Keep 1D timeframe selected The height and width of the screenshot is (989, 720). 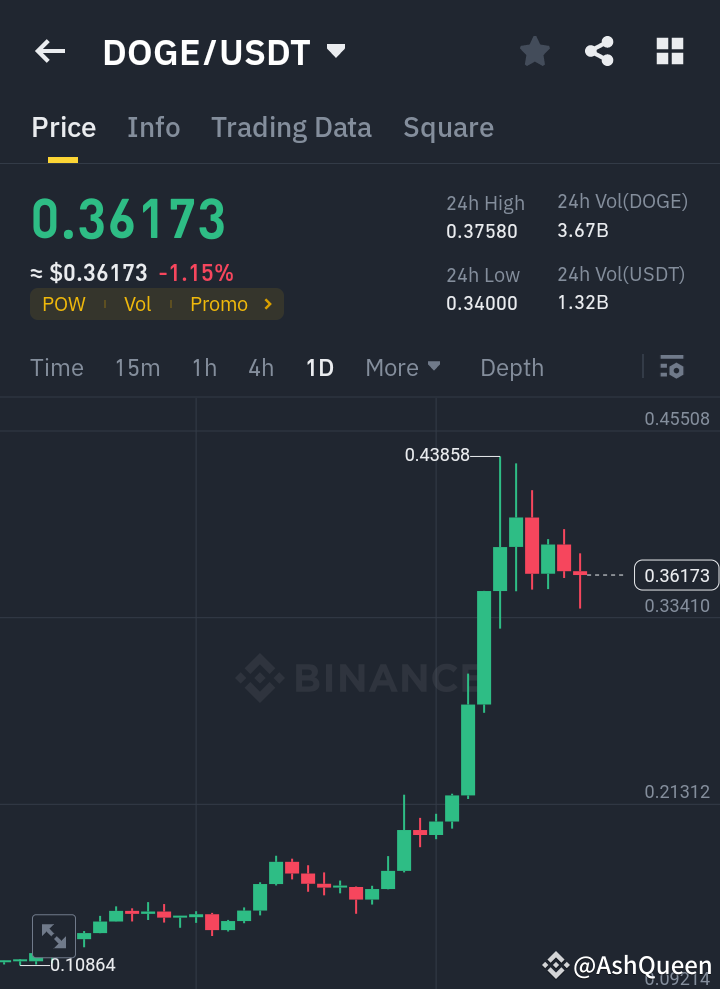point(320,368)
